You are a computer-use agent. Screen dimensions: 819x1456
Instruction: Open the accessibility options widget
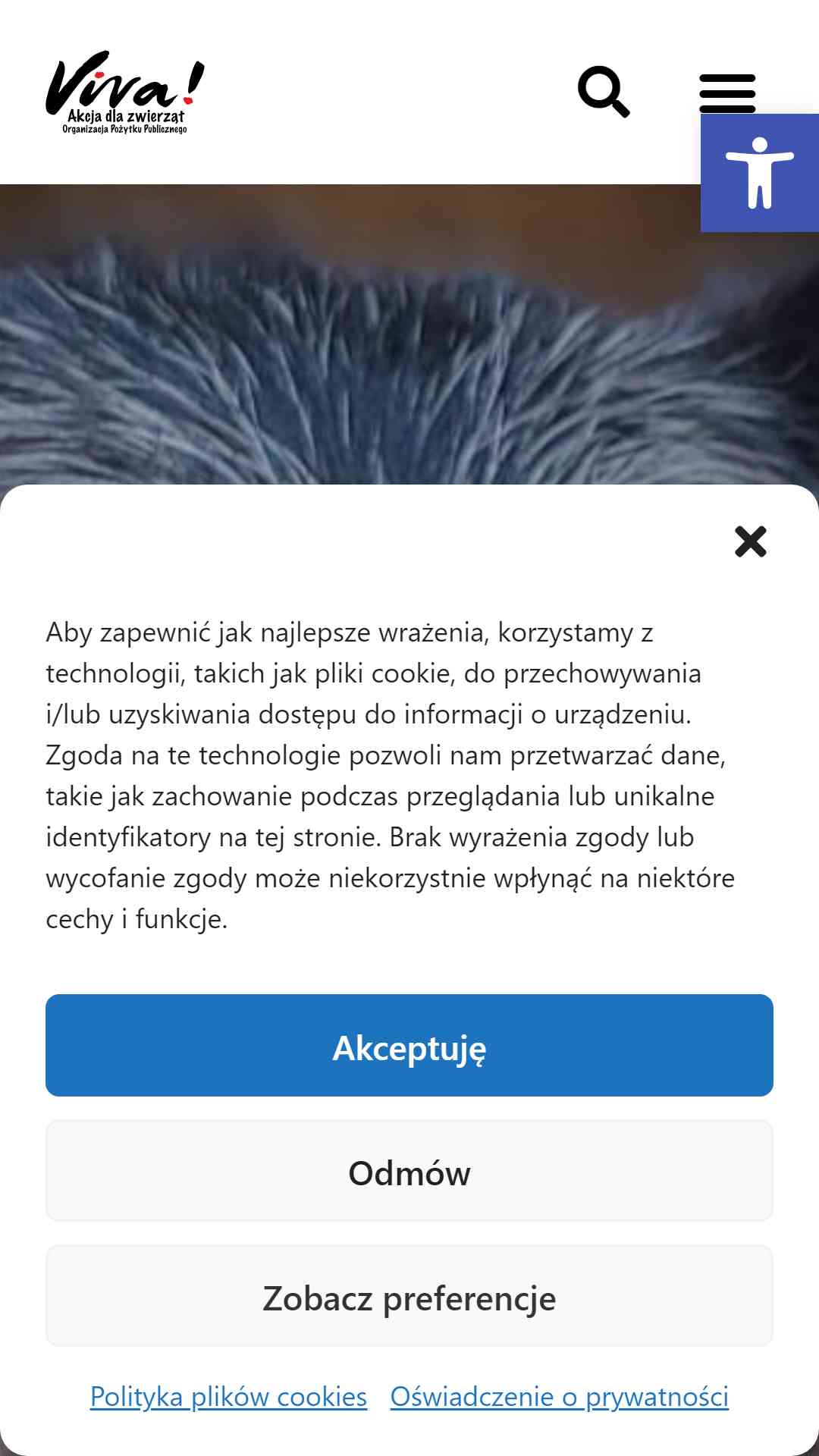760,173
